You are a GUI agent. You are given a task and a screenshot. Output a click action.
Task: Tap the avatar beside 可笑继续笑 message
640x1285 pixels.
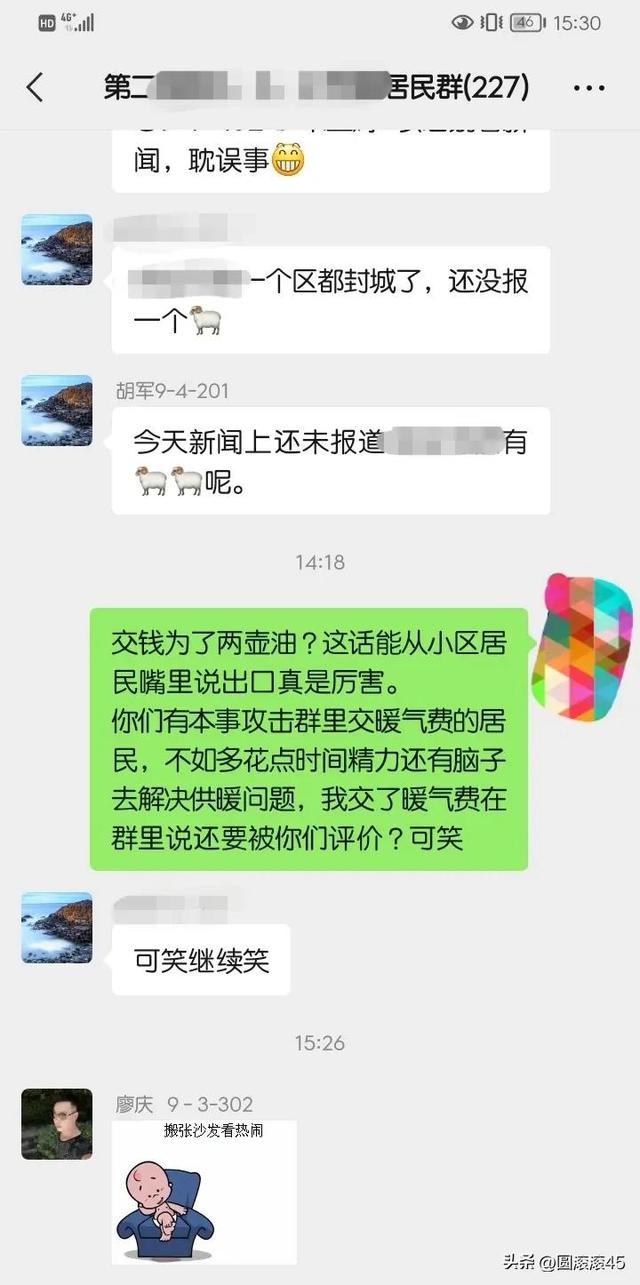pos(57,927)
